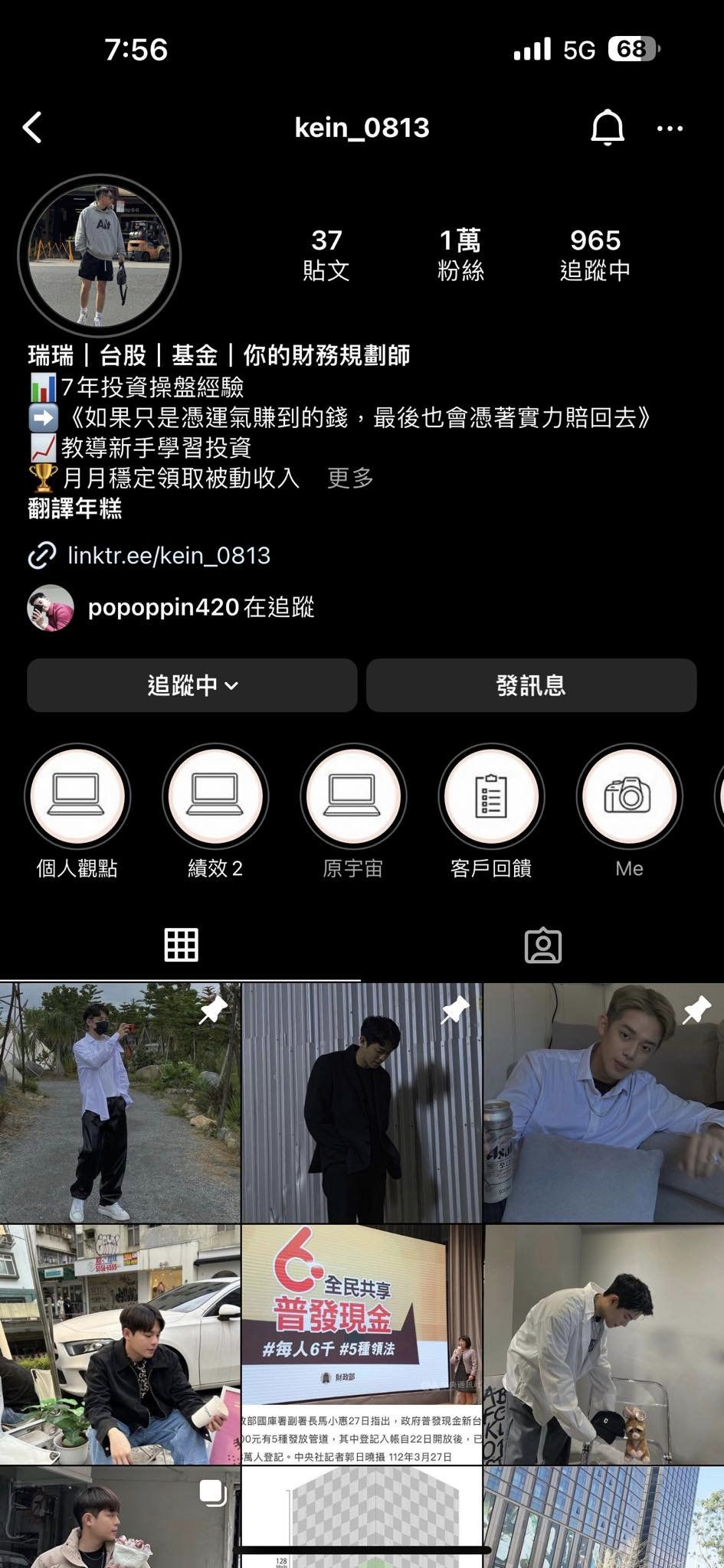Image resolution: width=724 pixels, height=1568 pixels.
Task: View the profile picture story
Action: [x=100, y=255]
